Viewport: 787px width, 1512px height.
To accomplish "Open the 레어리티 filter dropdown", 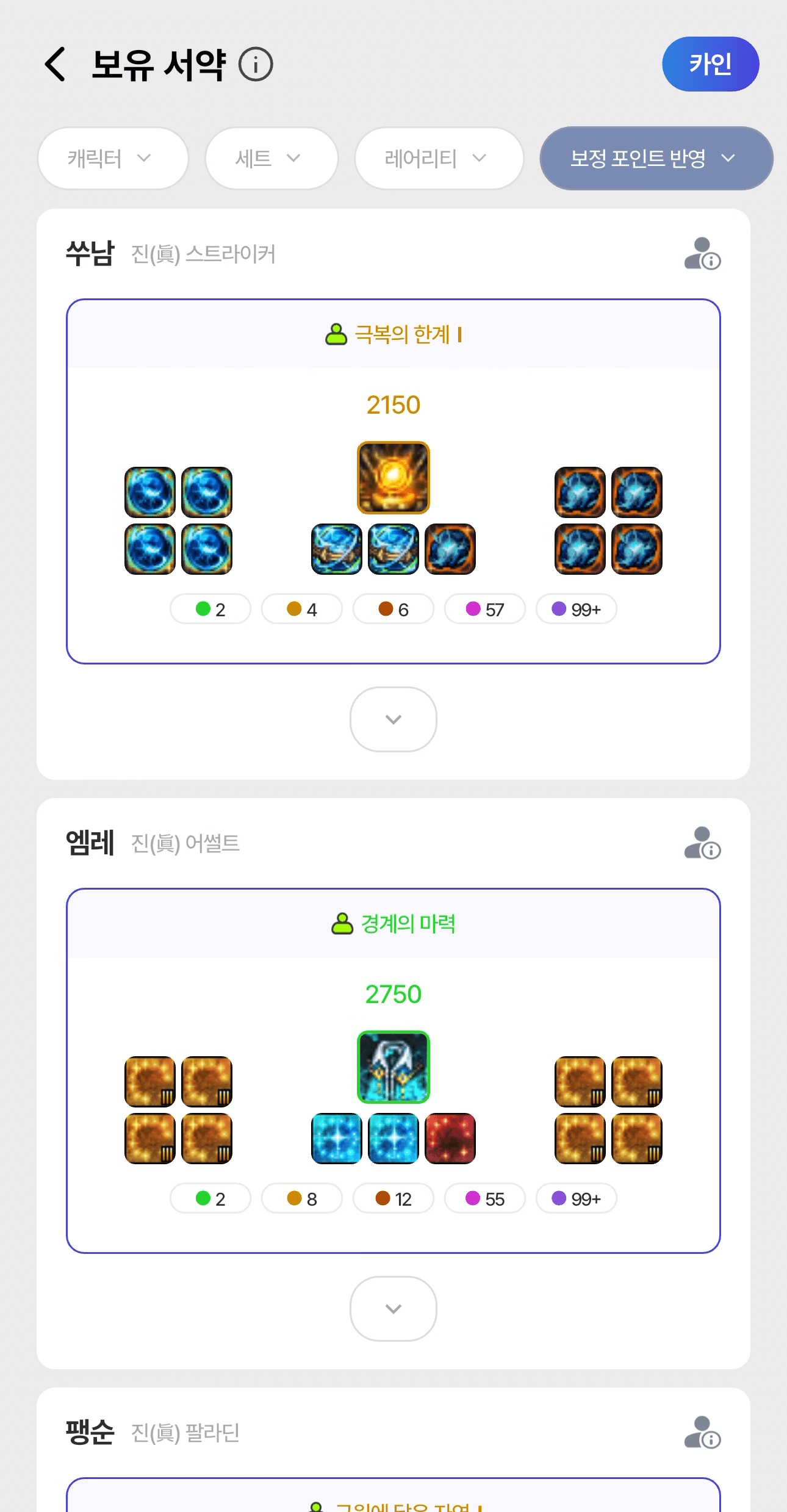I will point(439,159).
